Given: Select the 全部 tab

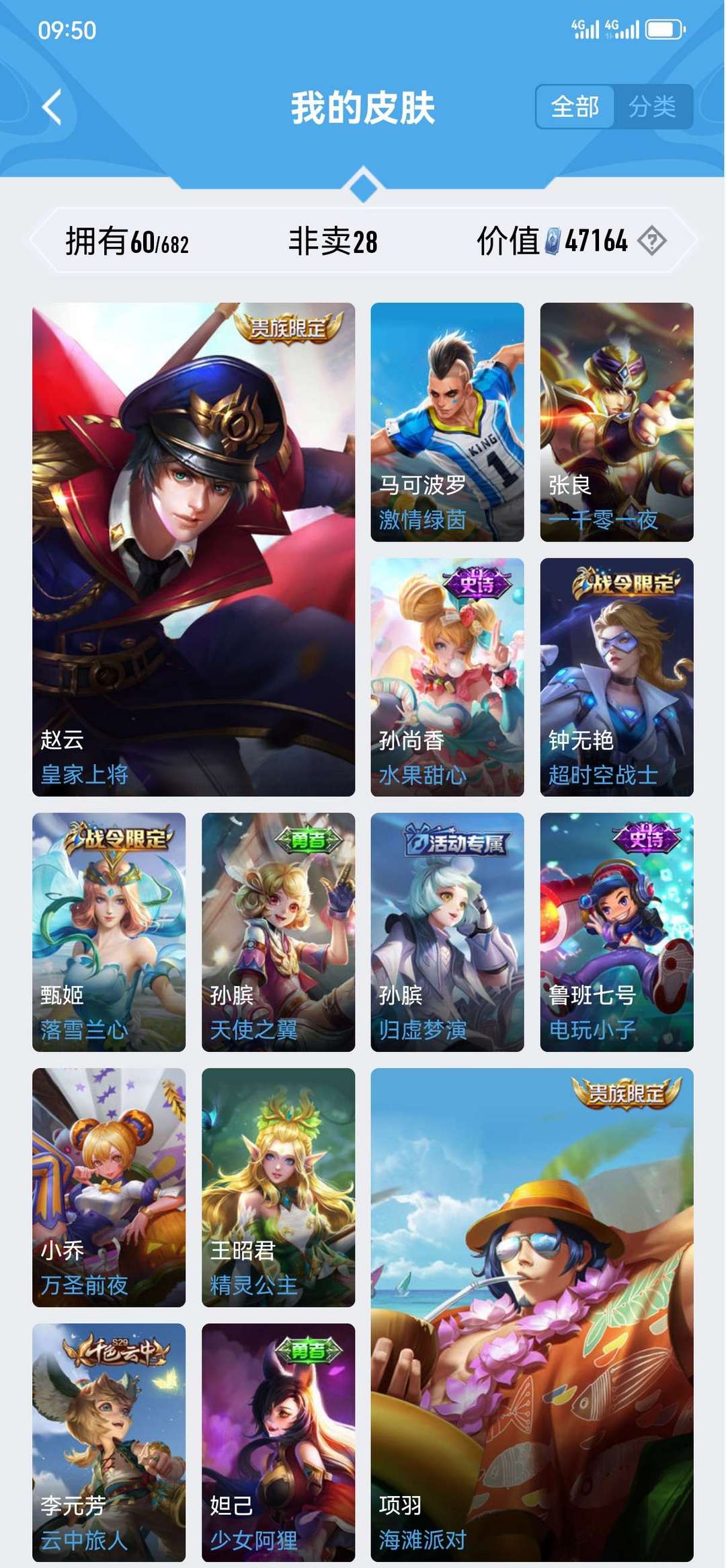Looking at the screenshot, I should point(575,106).
